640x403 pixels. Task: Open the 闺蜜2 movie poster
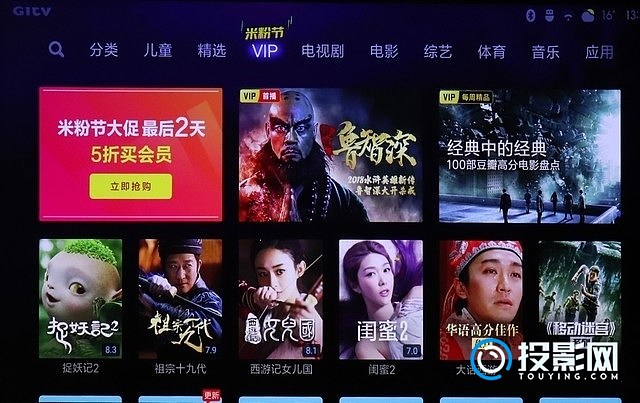(x=380, y=298)
